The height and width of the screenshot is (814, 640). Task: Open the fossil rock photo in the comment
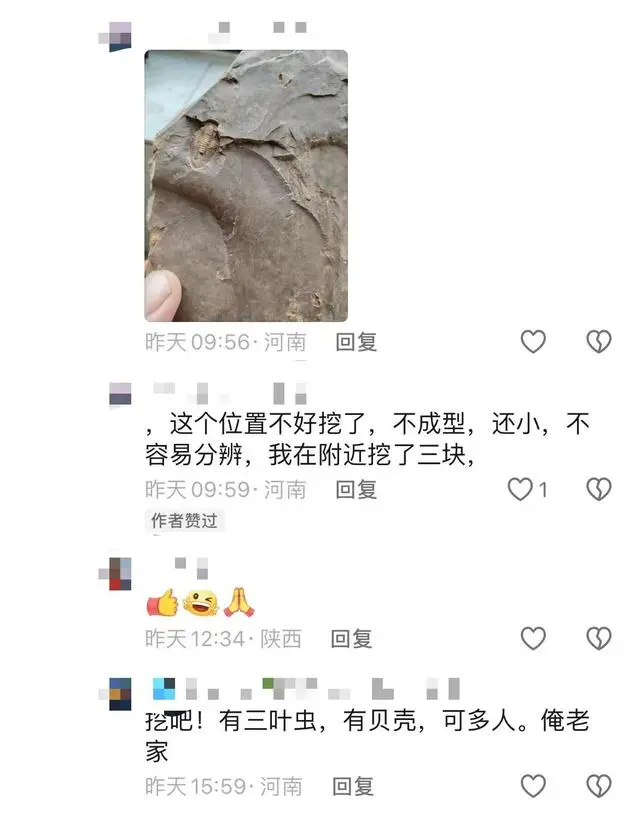246,185
